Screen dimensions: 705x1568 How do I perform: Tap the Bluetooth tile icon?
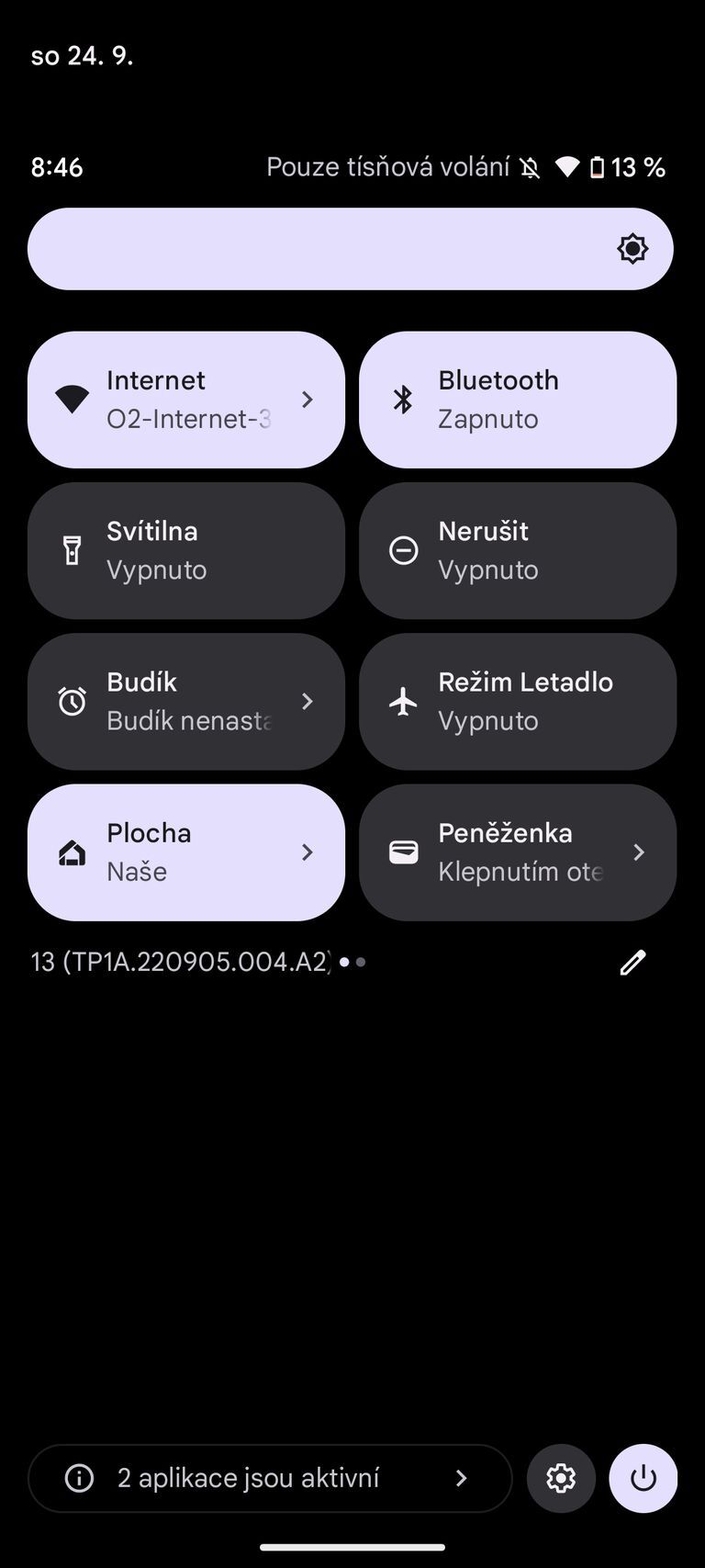[402, 399]
